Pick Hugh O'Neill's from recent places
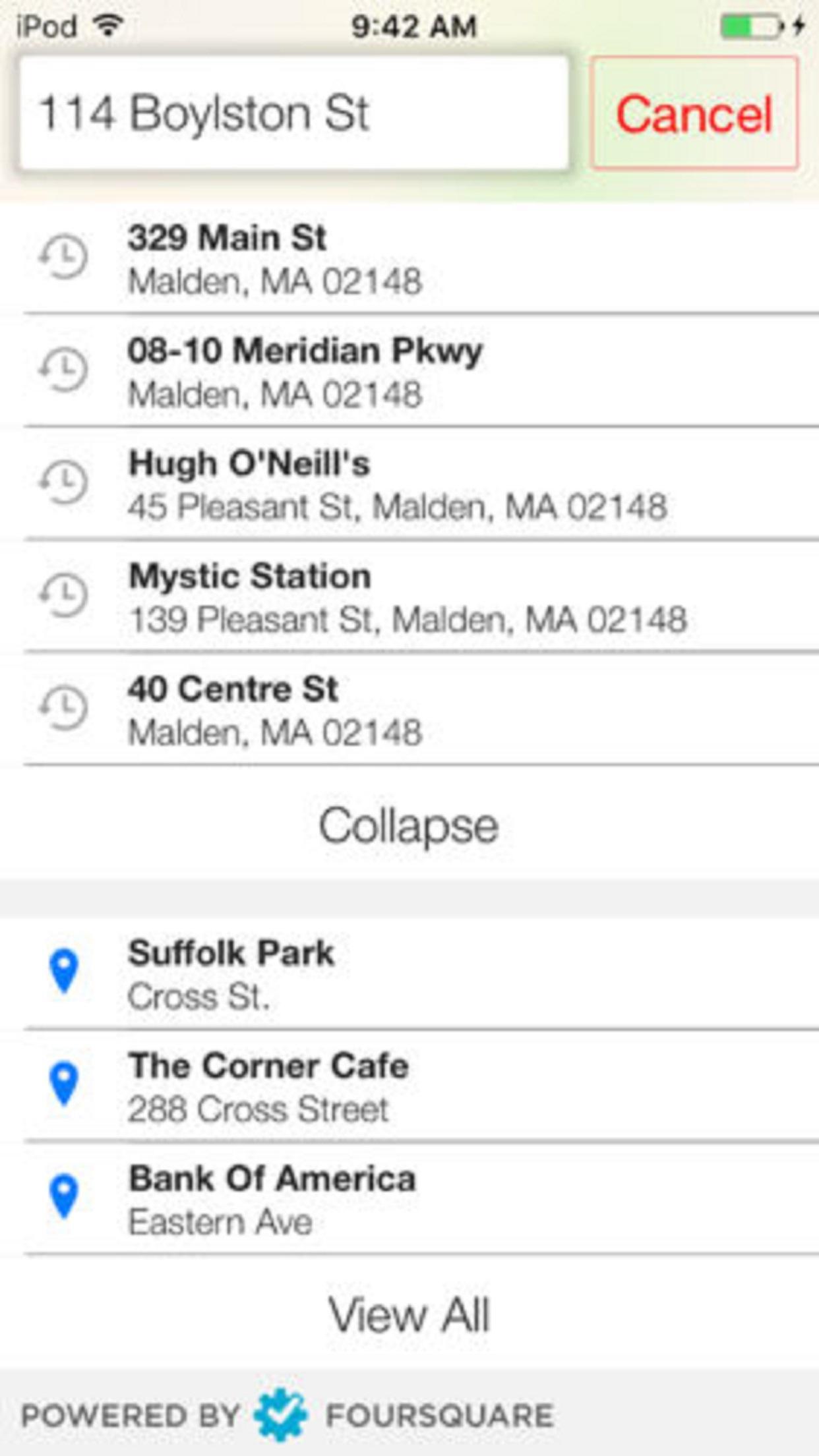This screenshot has width=819, height=1456. click(409, 484)
